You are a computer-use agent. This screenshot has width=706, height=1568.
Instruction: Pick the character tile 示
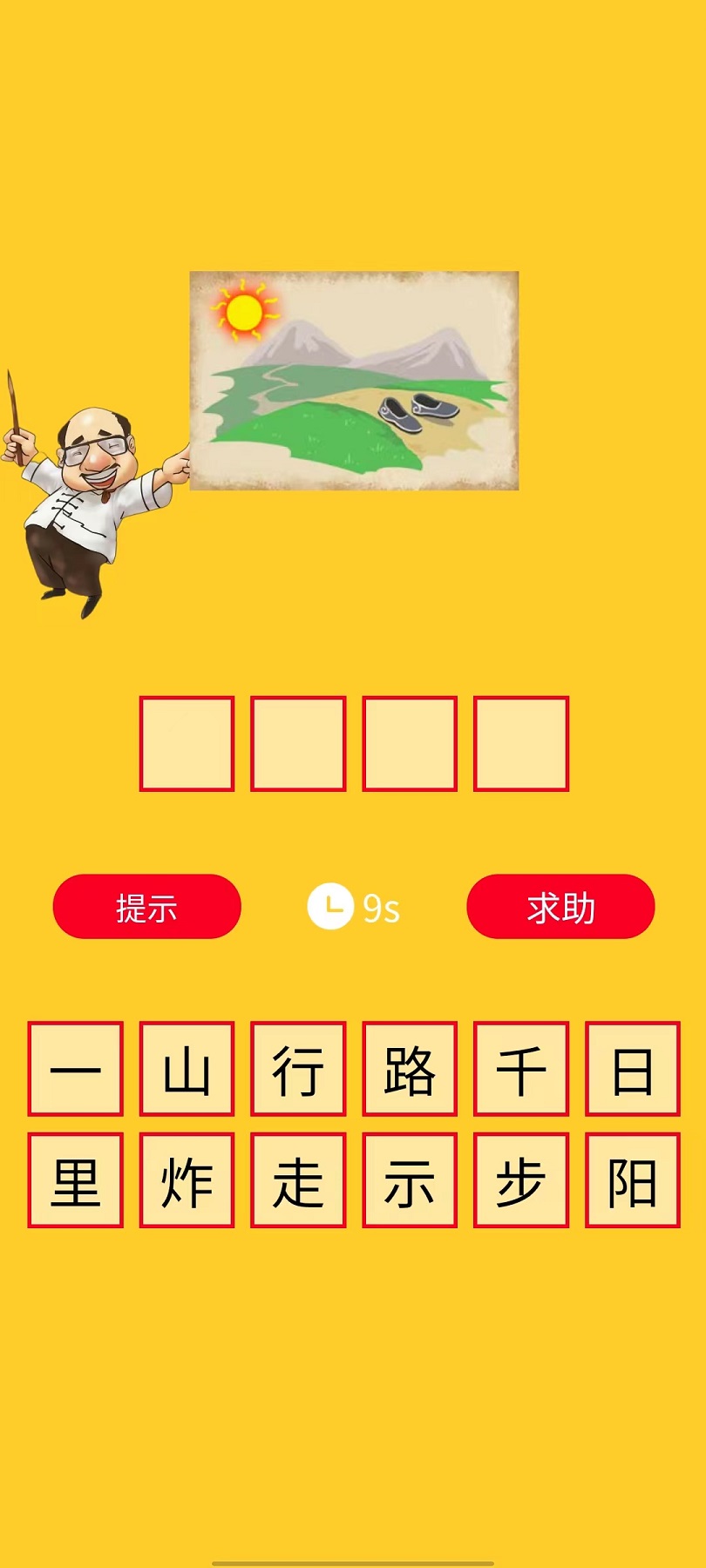(410, 1180)
